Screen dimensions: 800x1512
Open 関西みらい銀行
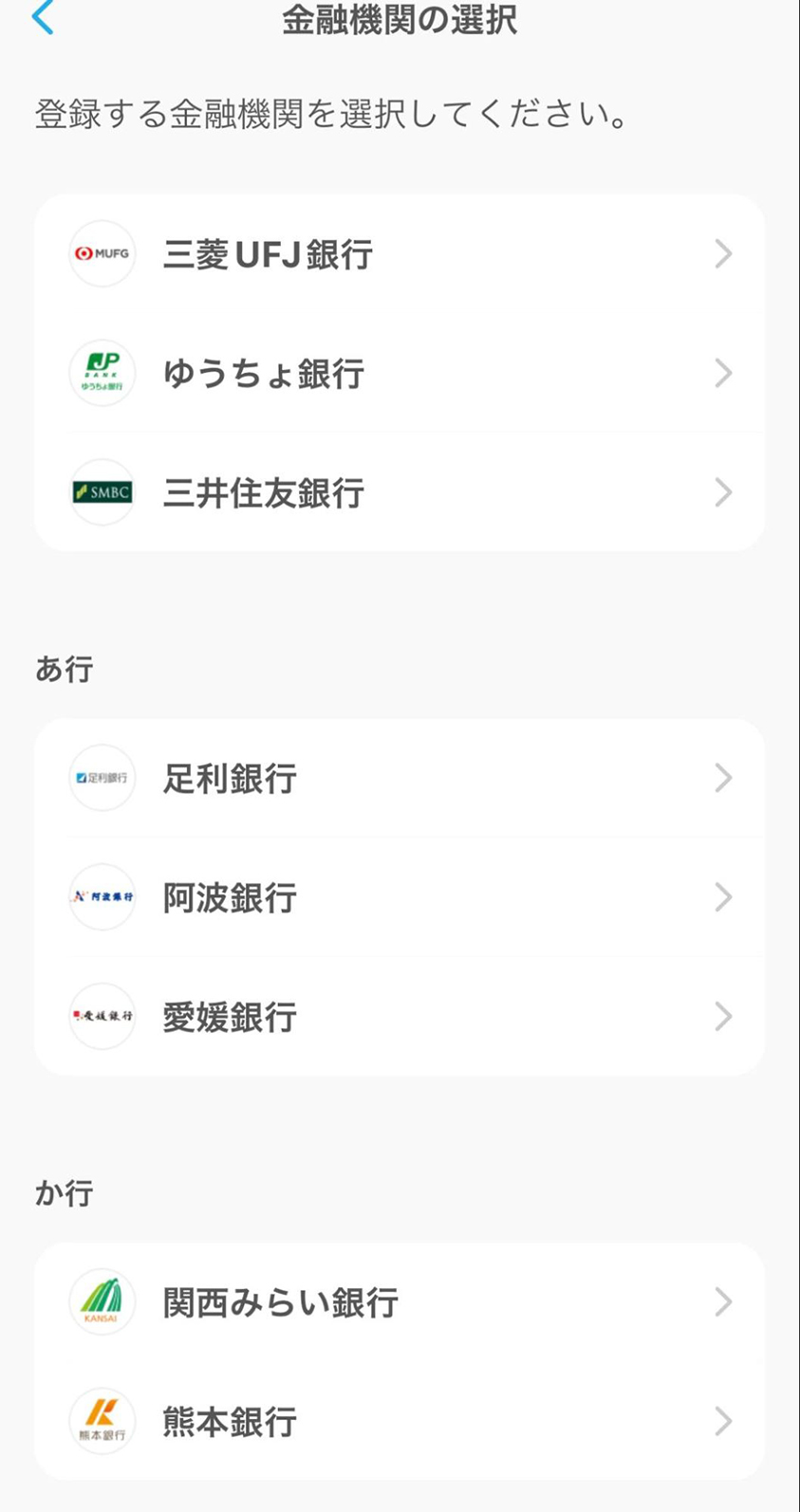[x=400, y=1302]
